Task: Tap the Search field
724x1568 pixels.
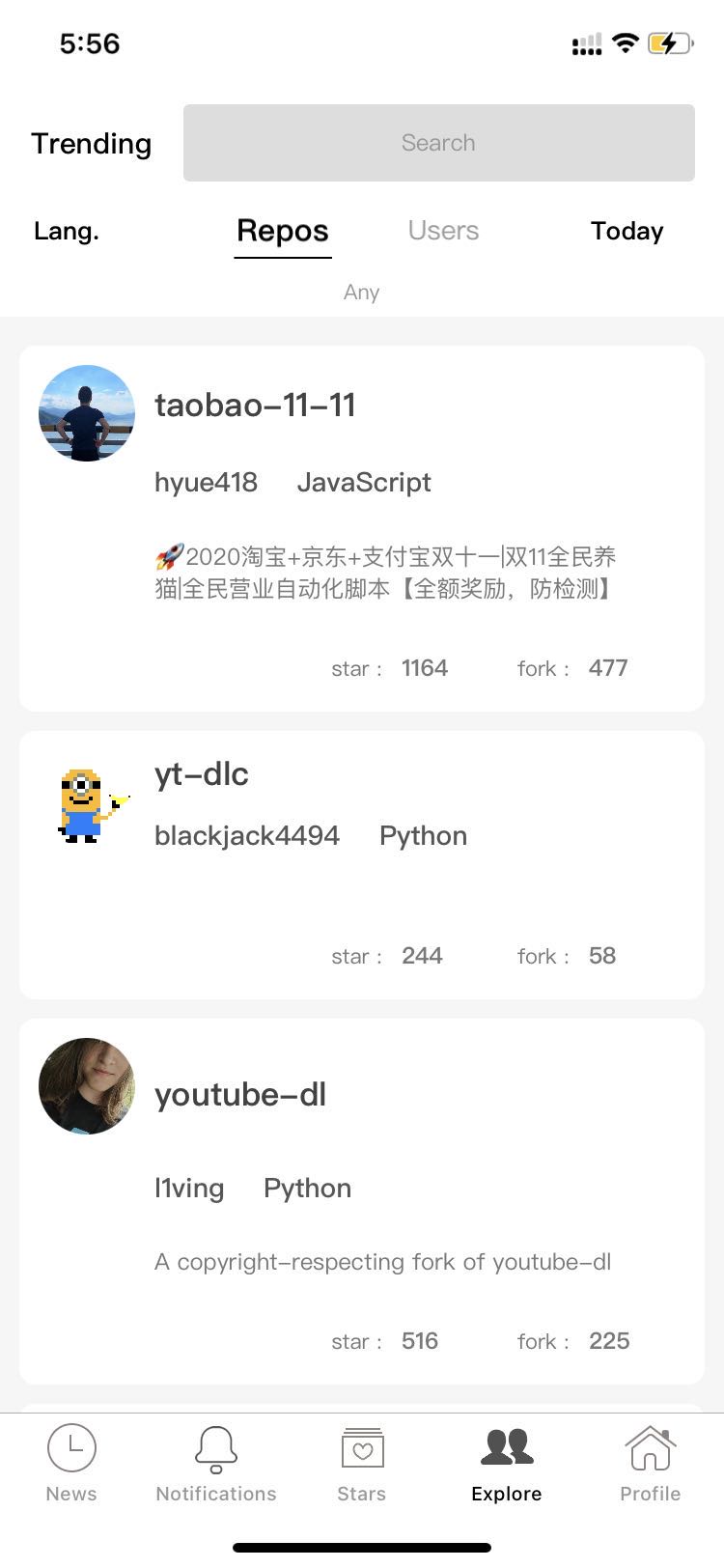Action: (x=438, y=143)
